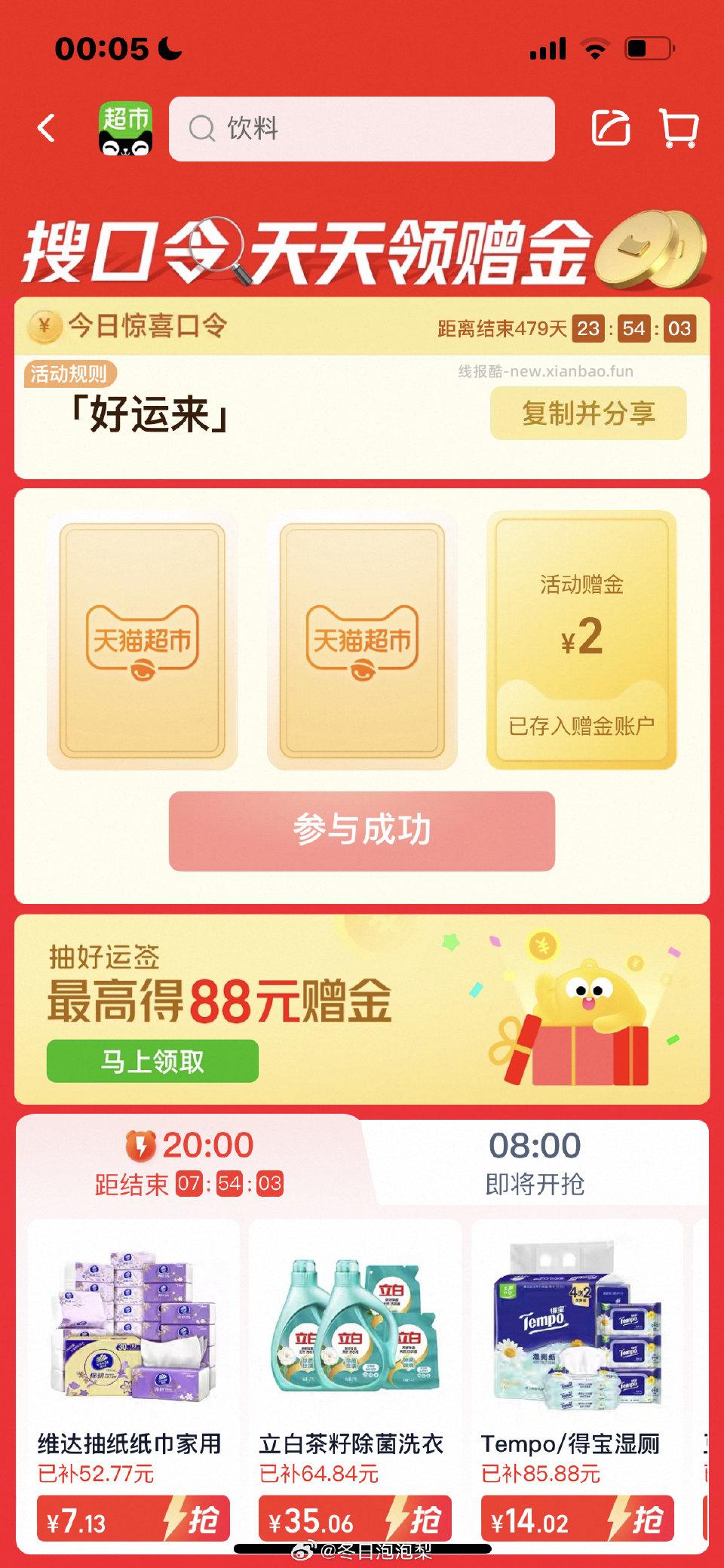The image size is (724, 1568).
Task: Open 维达抽纸纸巾家用 product card
Action: tap(133, 1343)
